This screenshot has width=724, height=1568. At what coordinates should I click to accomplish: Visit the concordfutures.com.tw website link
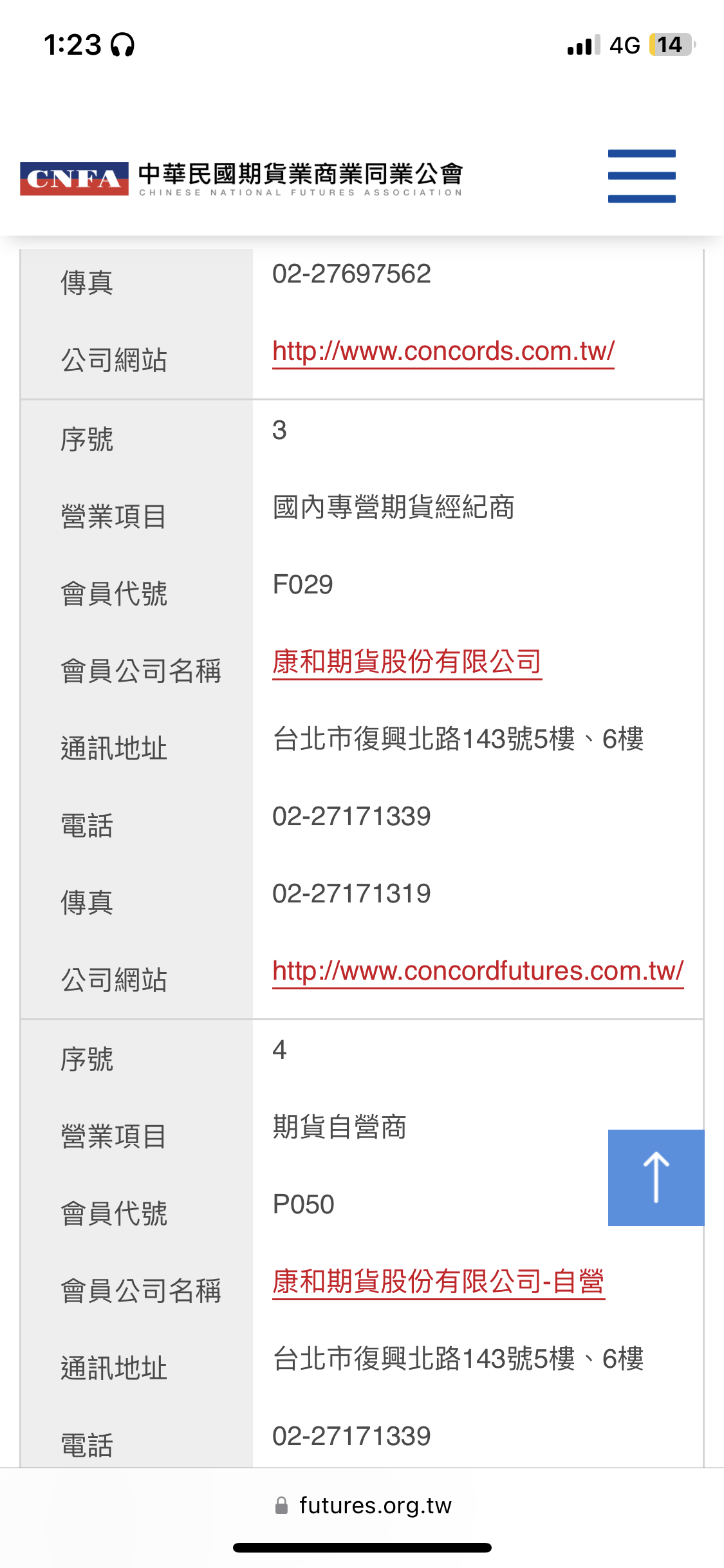(478, 971)
